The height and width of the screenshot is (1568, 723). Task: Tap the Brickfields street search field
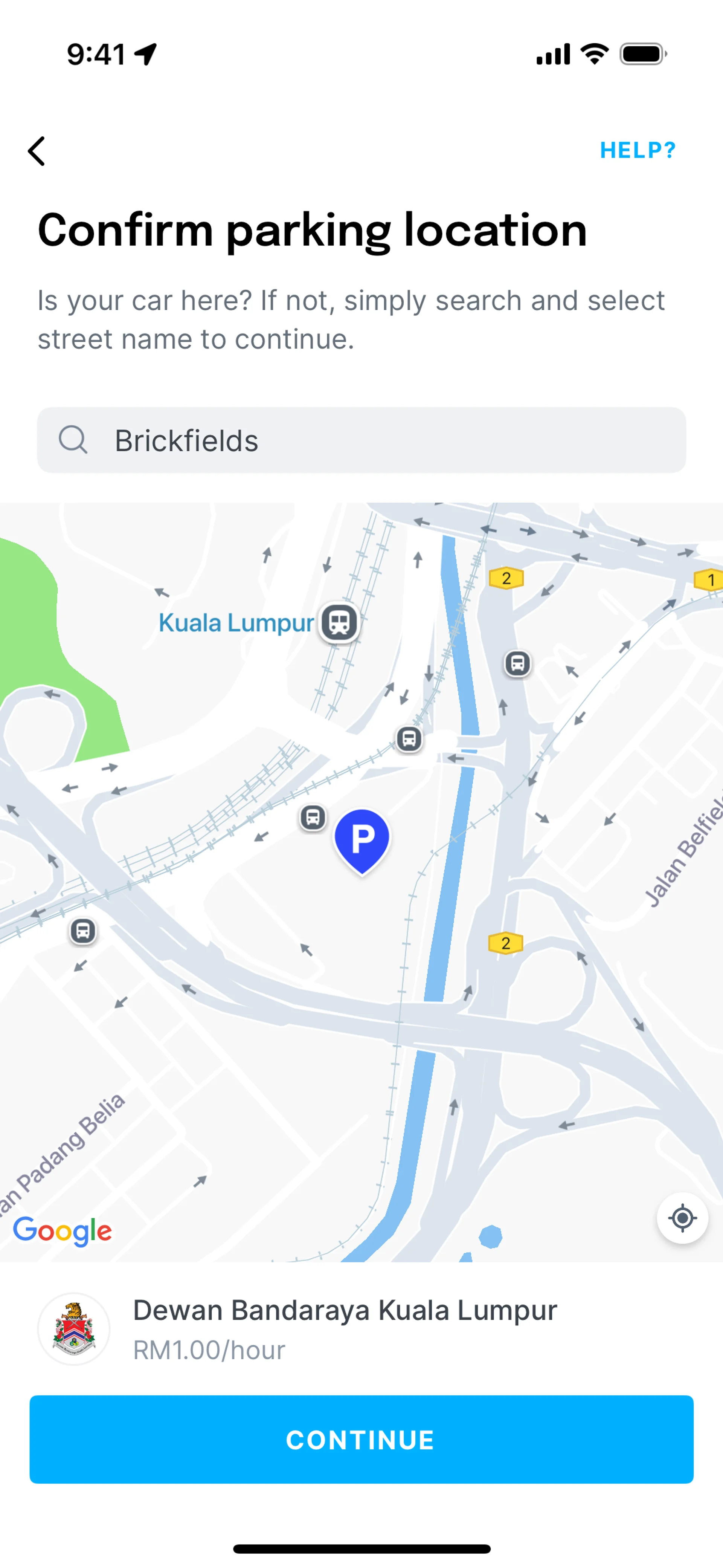[361, 440]
